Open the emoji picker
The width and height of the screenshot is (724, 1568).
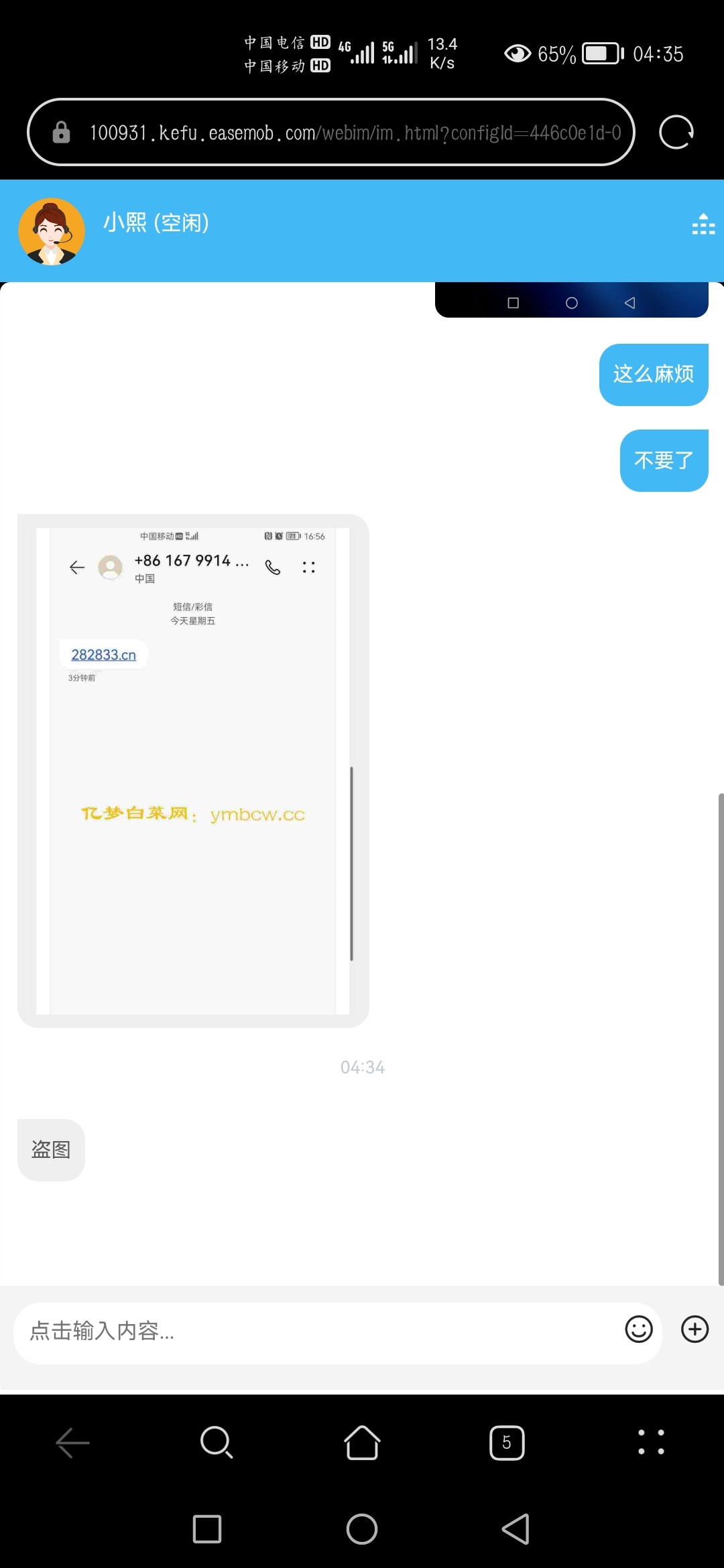638,1329
